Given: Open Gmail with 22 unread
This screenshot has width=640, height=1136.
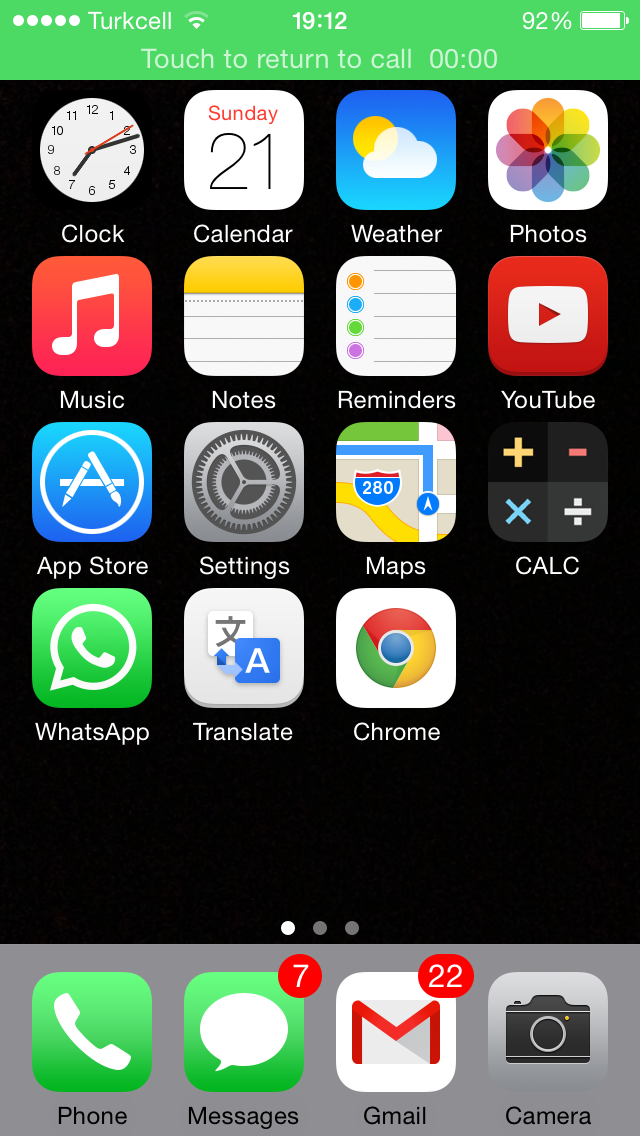Looking at the screenshot, I should point(396,1032).
